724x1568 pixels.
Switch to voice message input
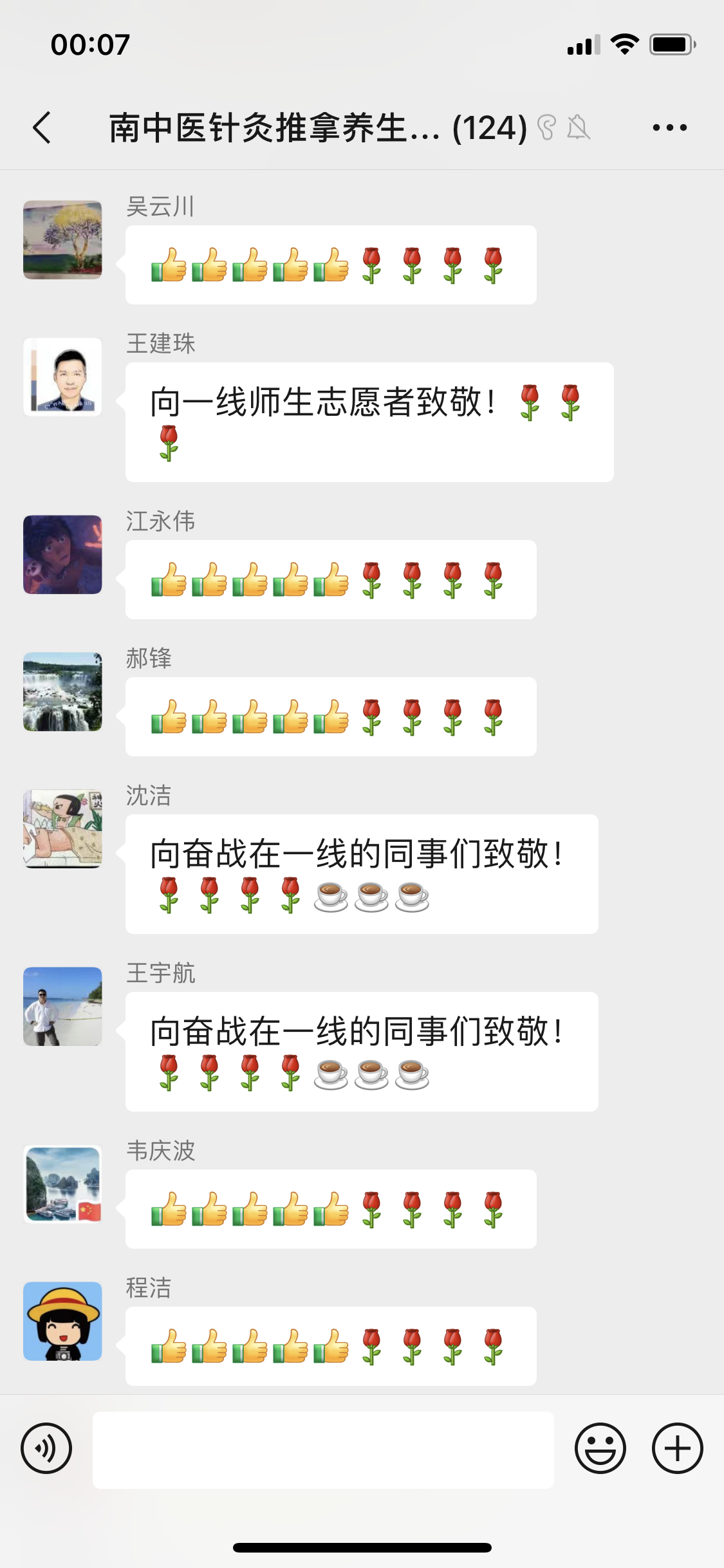click(x=46, y=1448)
